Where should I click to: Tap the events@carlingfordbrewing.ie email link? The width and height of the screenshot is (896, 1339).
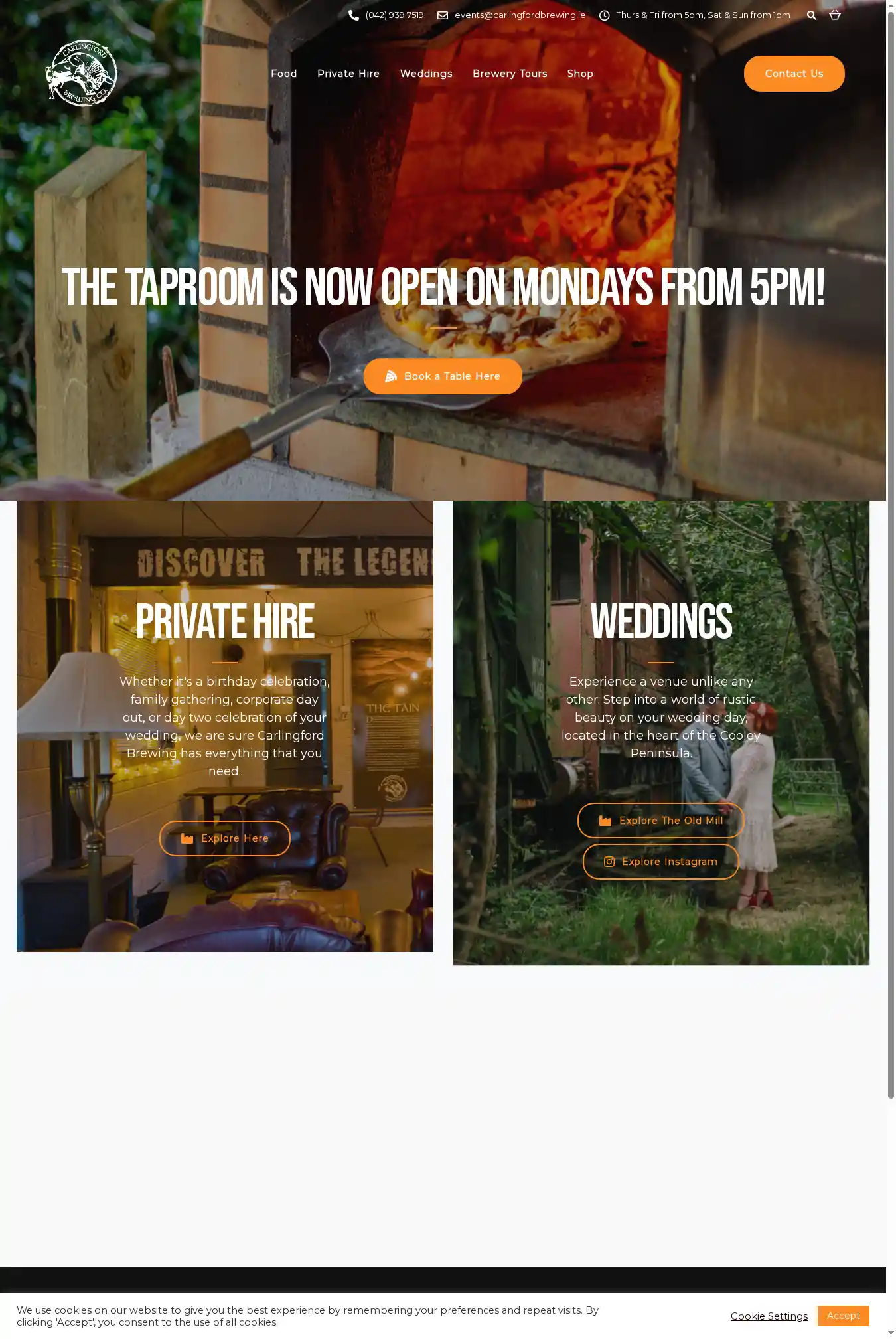pos(512,15)
